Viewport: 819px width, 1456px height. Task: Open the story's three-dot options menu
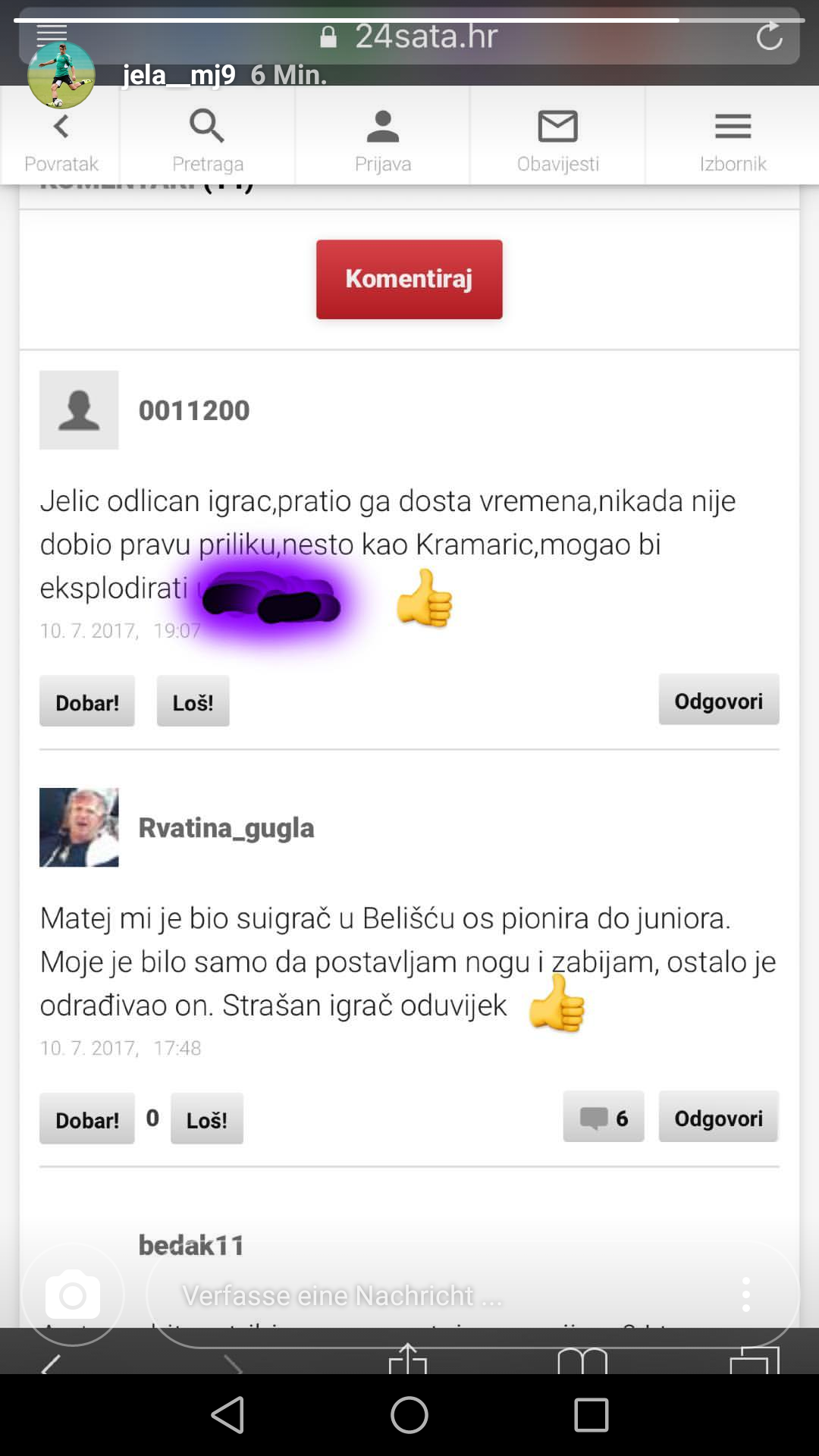tap(746, 1295)
